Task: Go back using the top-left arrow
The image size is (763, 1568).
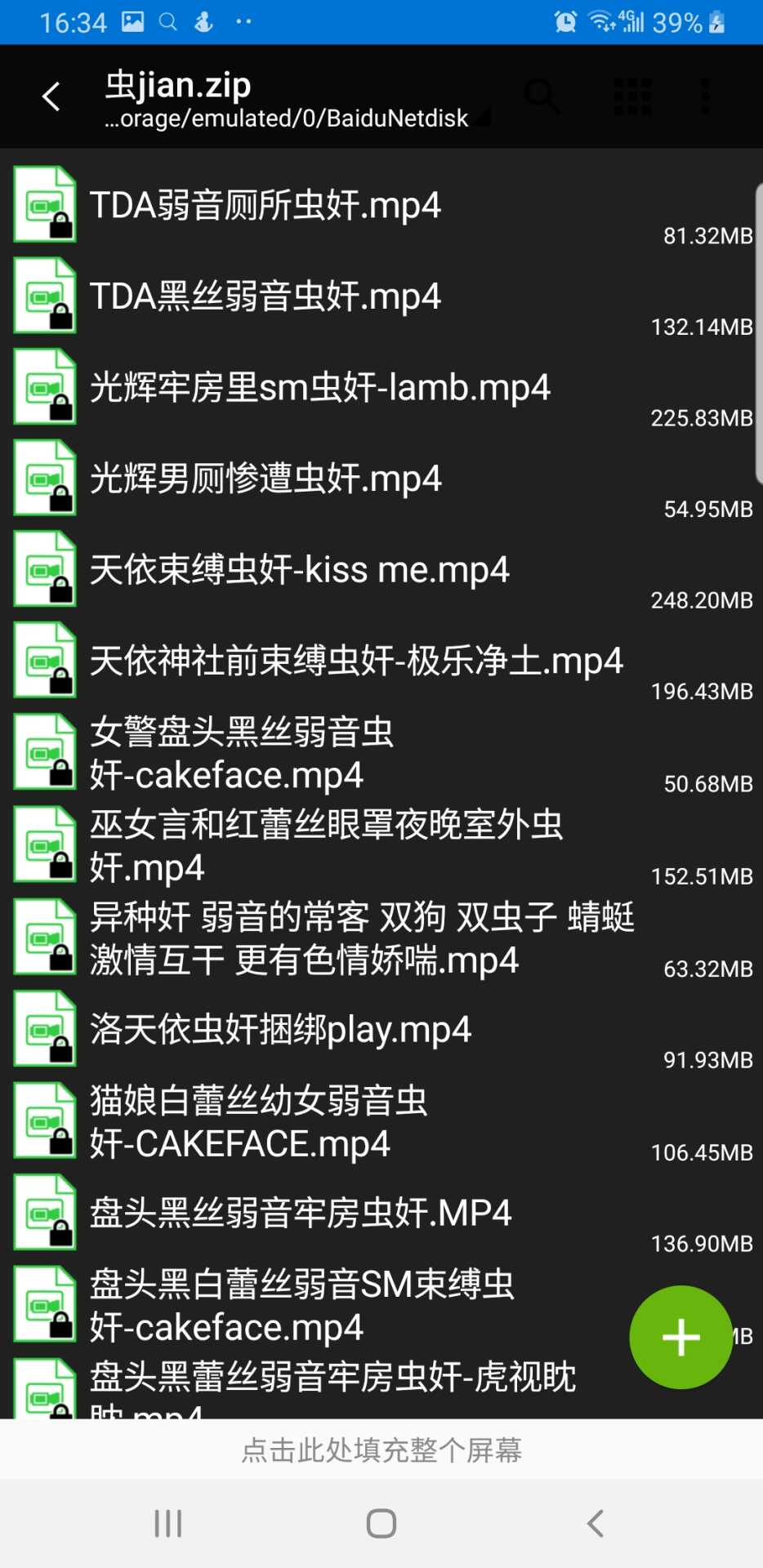Action: (51, 97)
